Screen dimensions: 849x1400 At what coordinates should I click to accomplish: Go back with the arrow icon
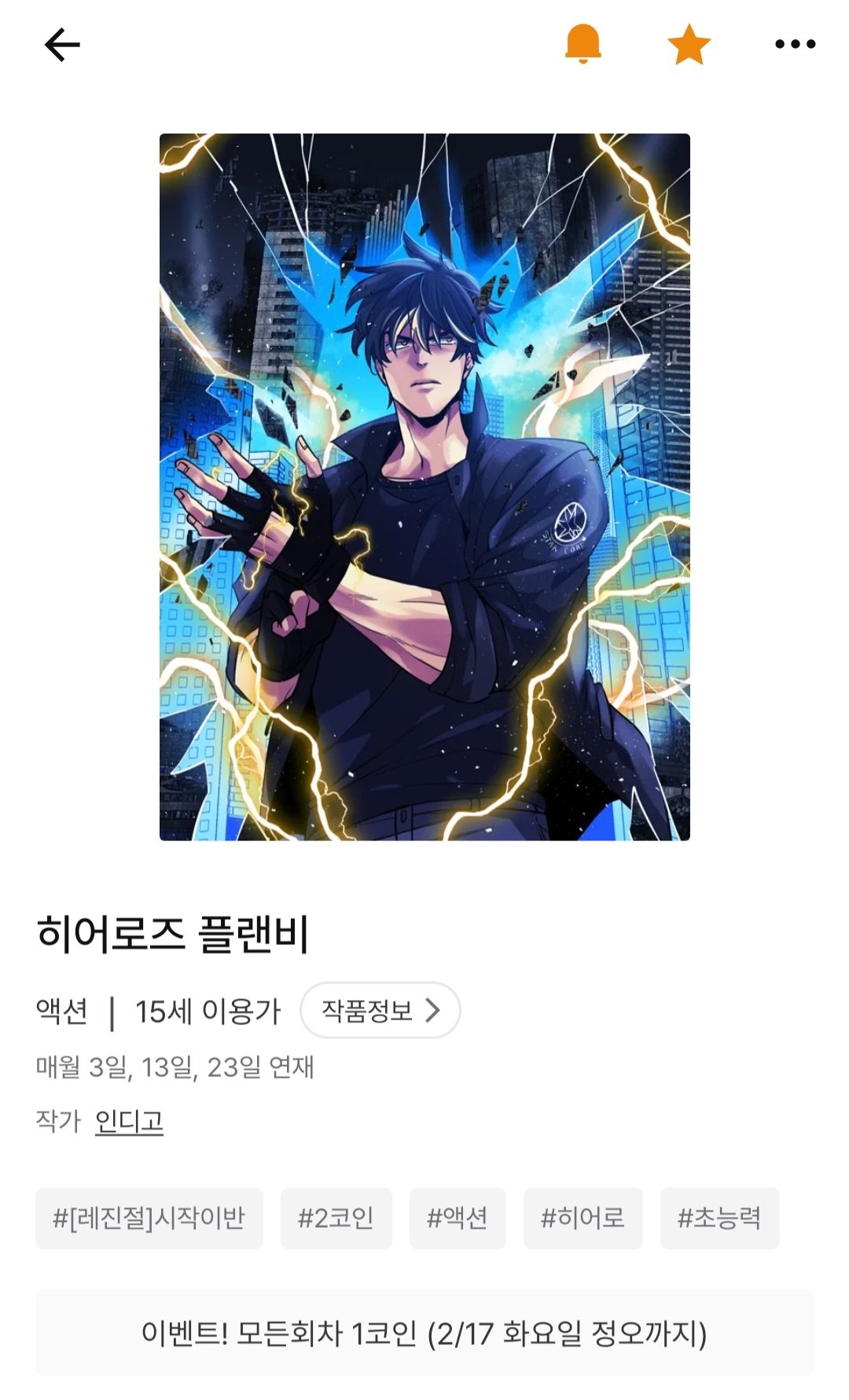pyautogui.click(x=62, y=45)
